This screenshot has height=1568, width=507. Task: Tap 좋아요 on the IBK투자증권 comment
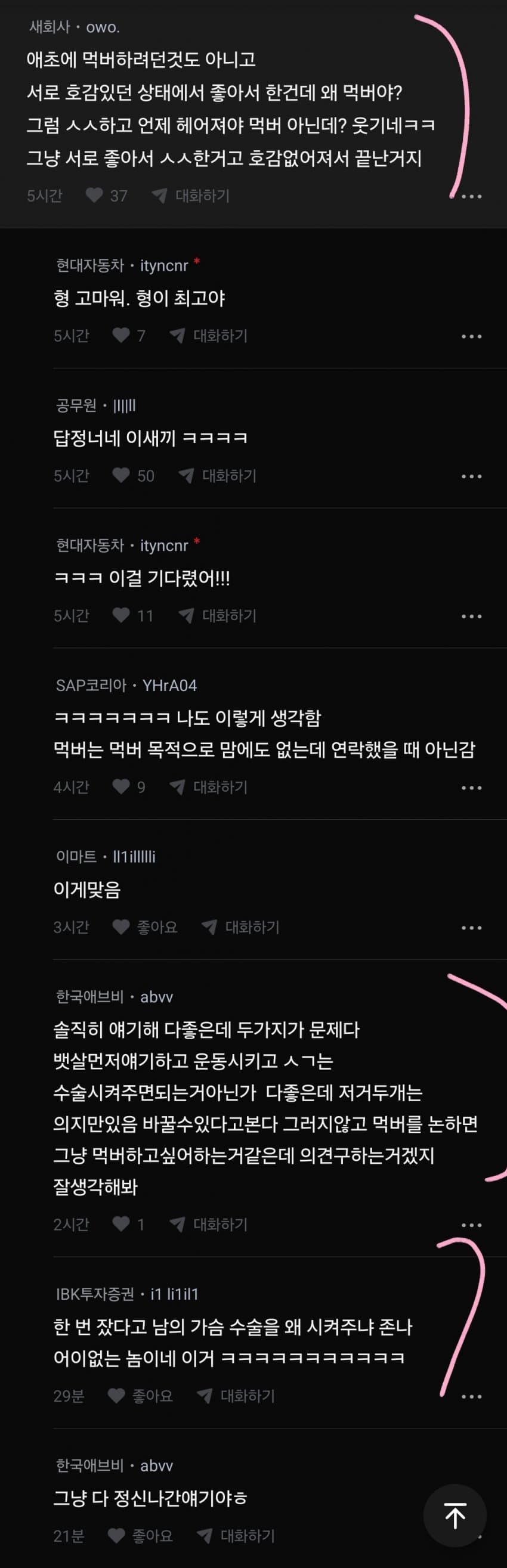(141, 1395)
